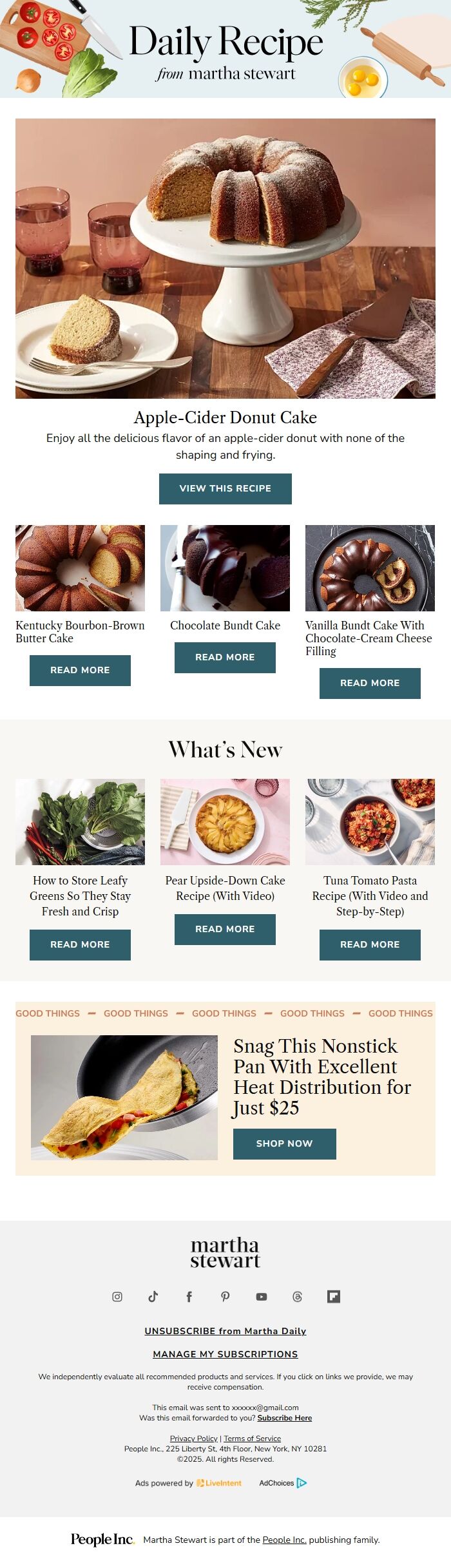Open Read More for Vanilla Bundt Cake

pos(370,683)
